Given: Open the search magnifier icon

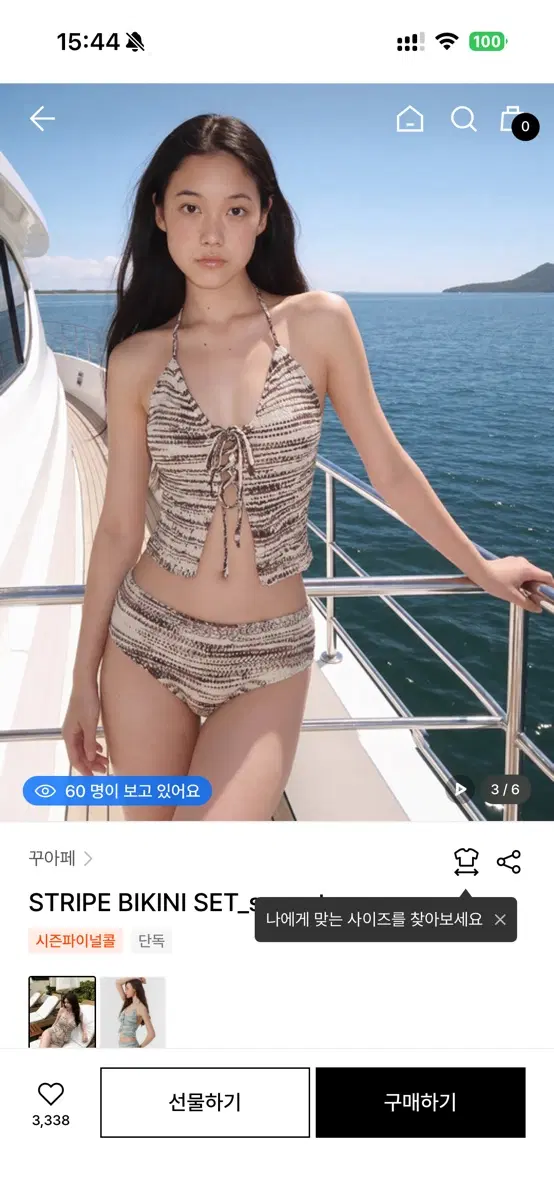Looking at the screenshot, I should pyautogui.click(x=464, y=119).
